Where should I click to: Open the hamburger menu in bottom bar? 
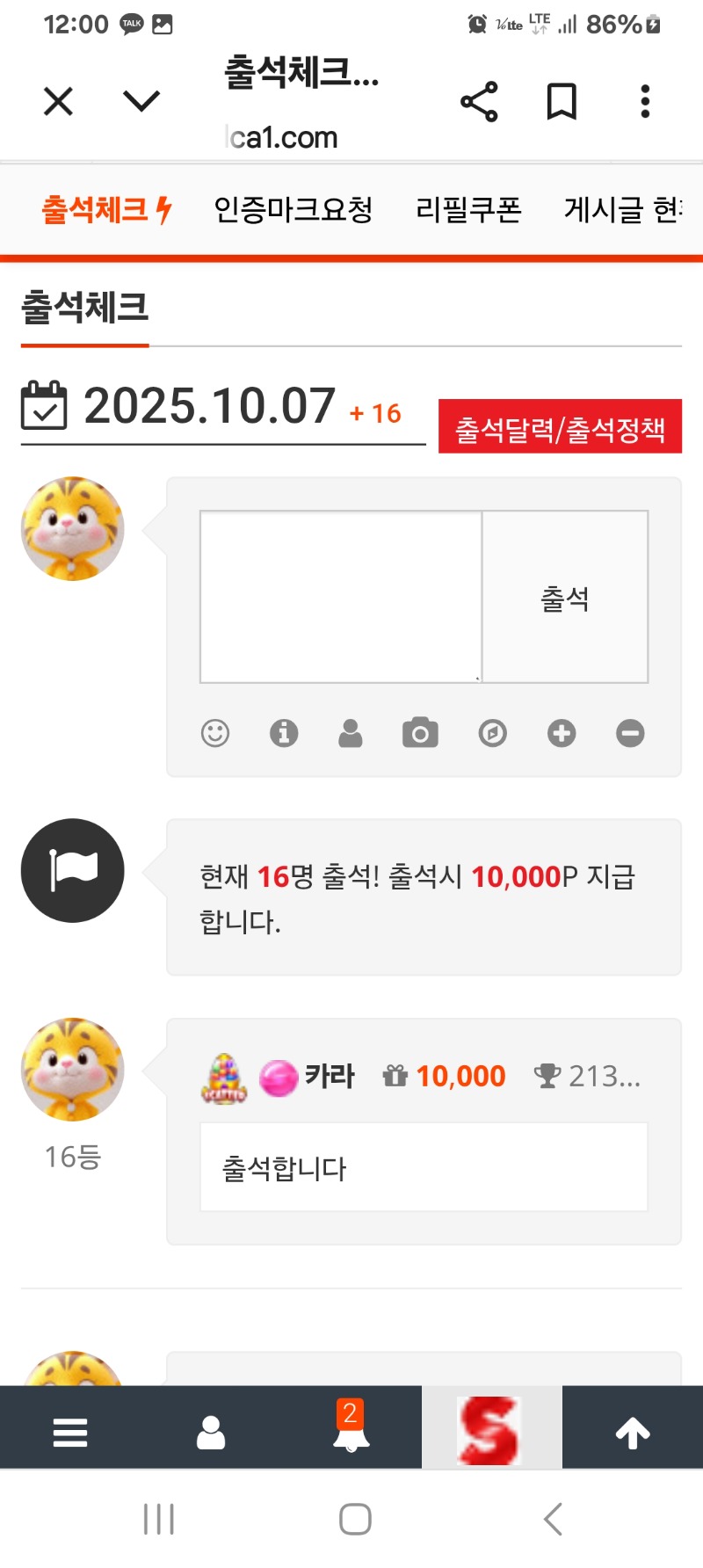click(70, 1433)
